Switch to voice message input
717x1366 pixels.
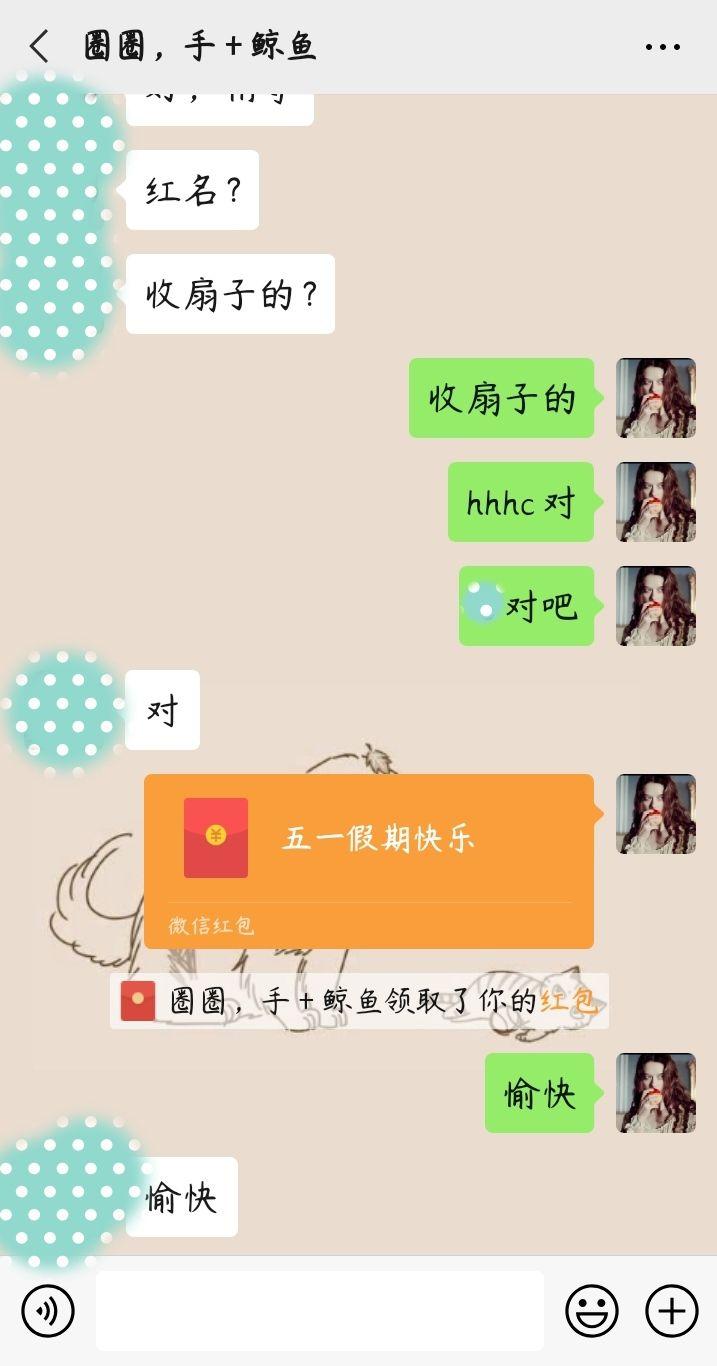tap(48, 1310)
